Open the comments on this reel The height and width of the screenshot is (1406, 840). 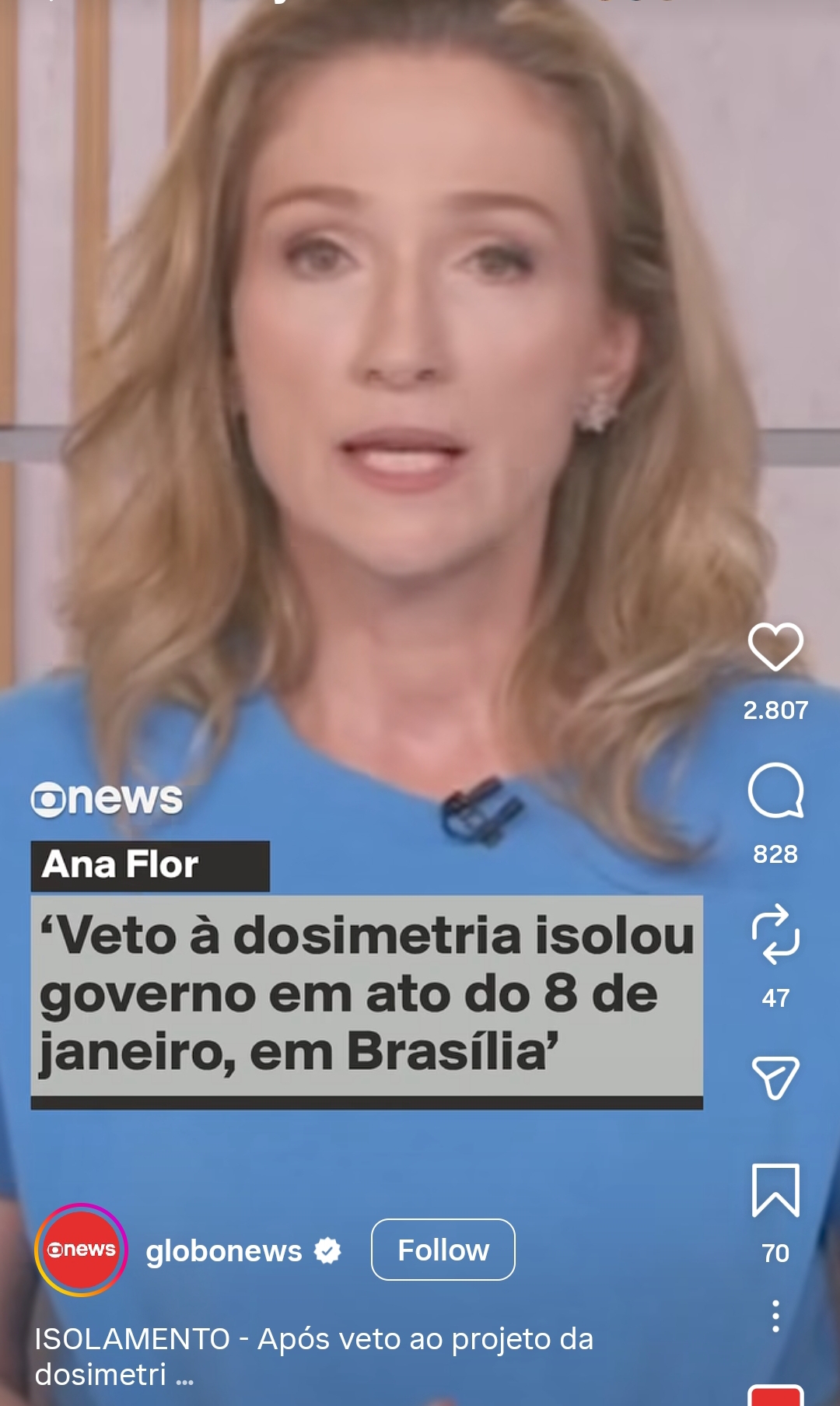click(x=775, y=791)
